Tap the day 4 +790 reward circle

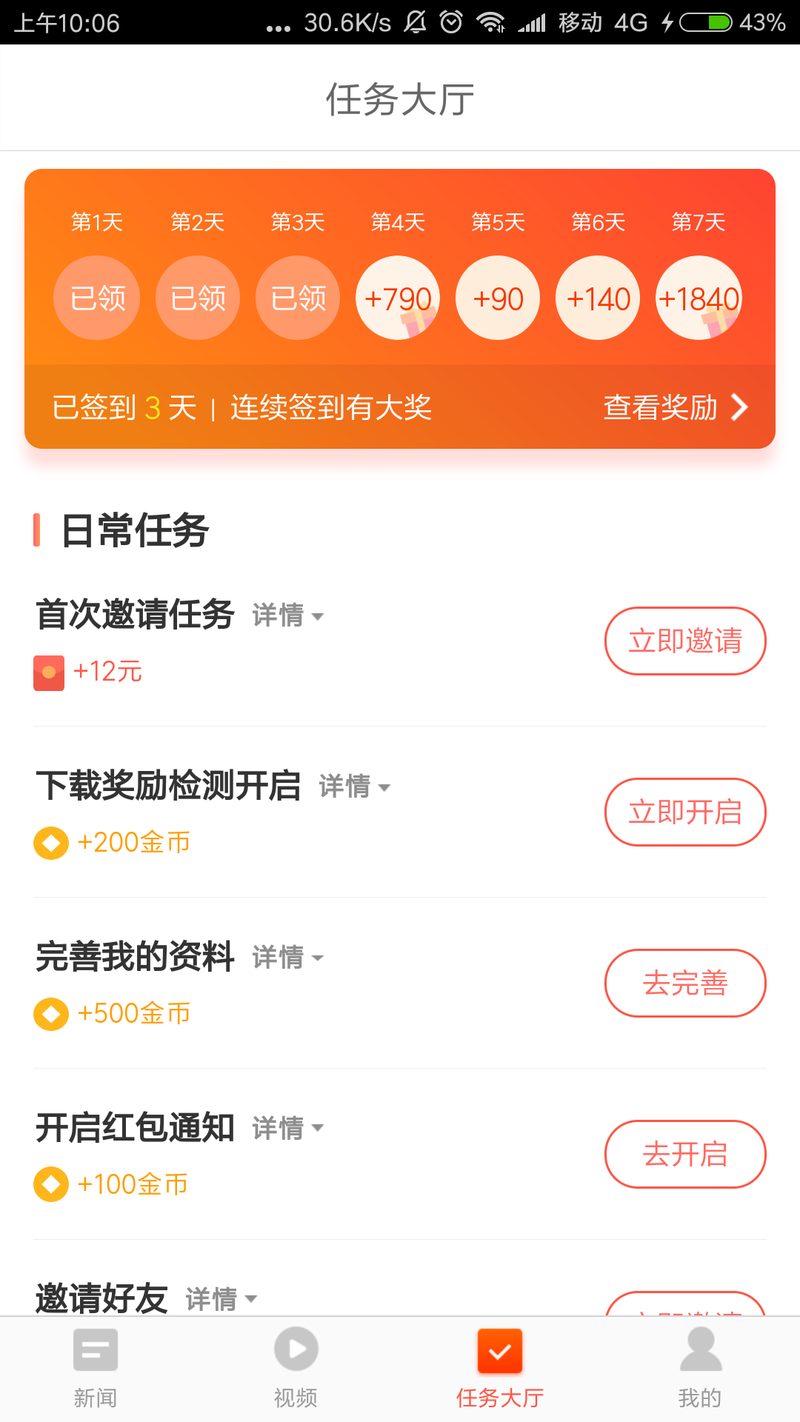(398, 298)
